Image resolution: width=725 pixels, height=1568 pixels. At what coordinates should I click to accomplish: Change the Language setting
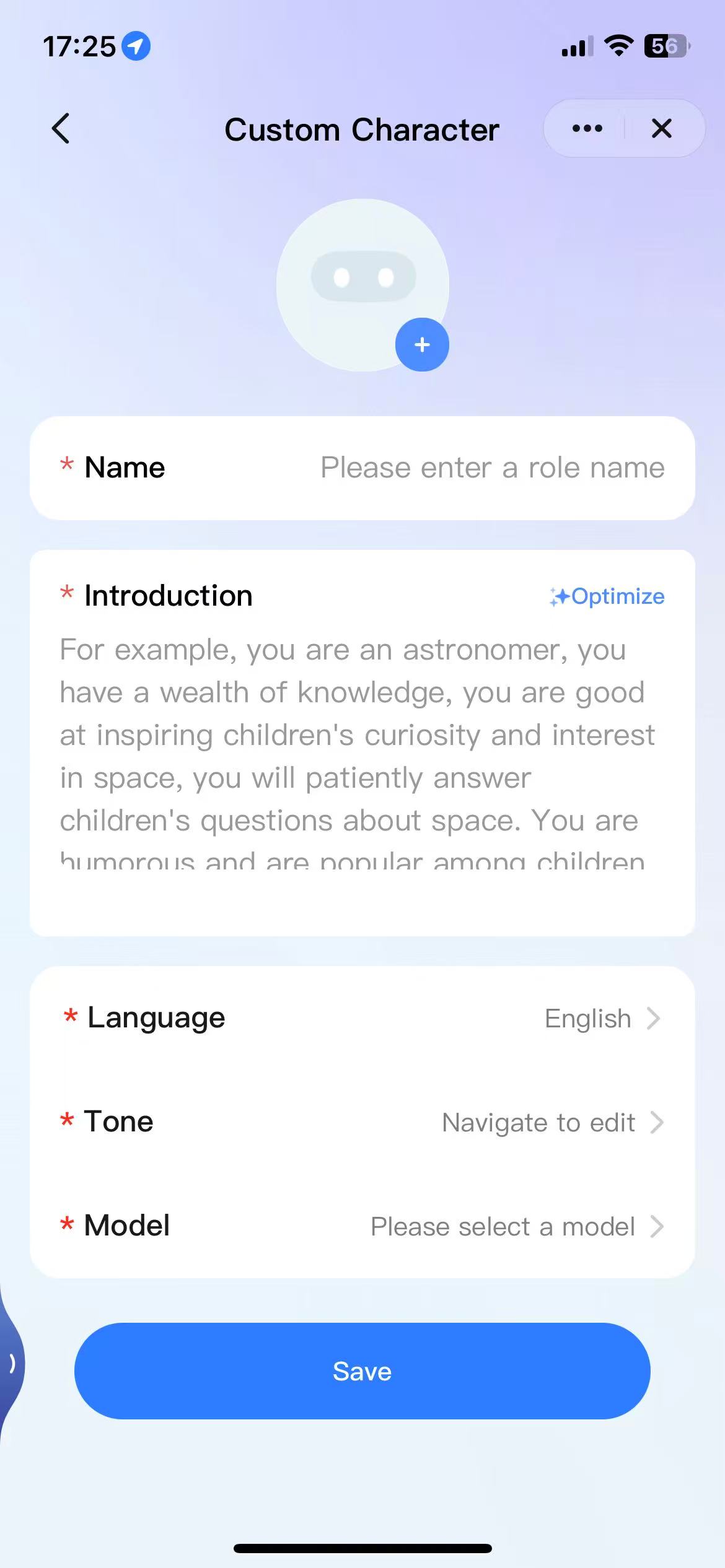[x=601, y=1019]
